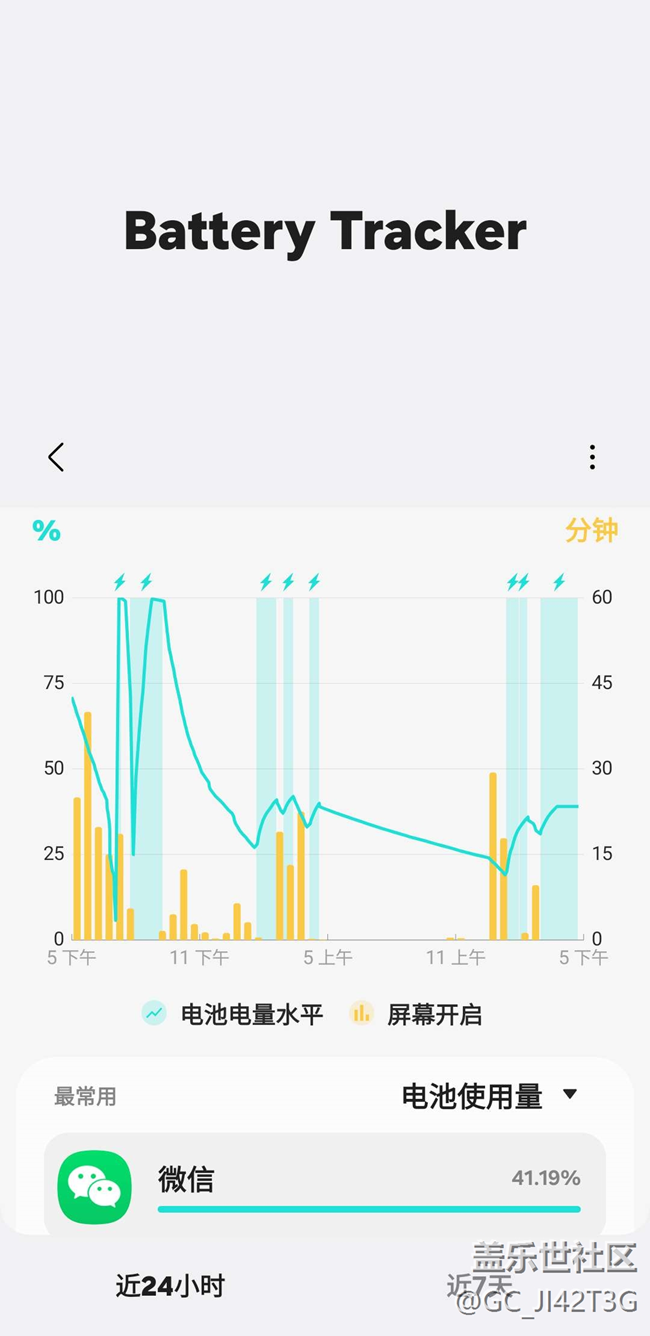650x1336 pixels.
Task: Switch to the 近24小时 tab
Action: [170, 1286]
